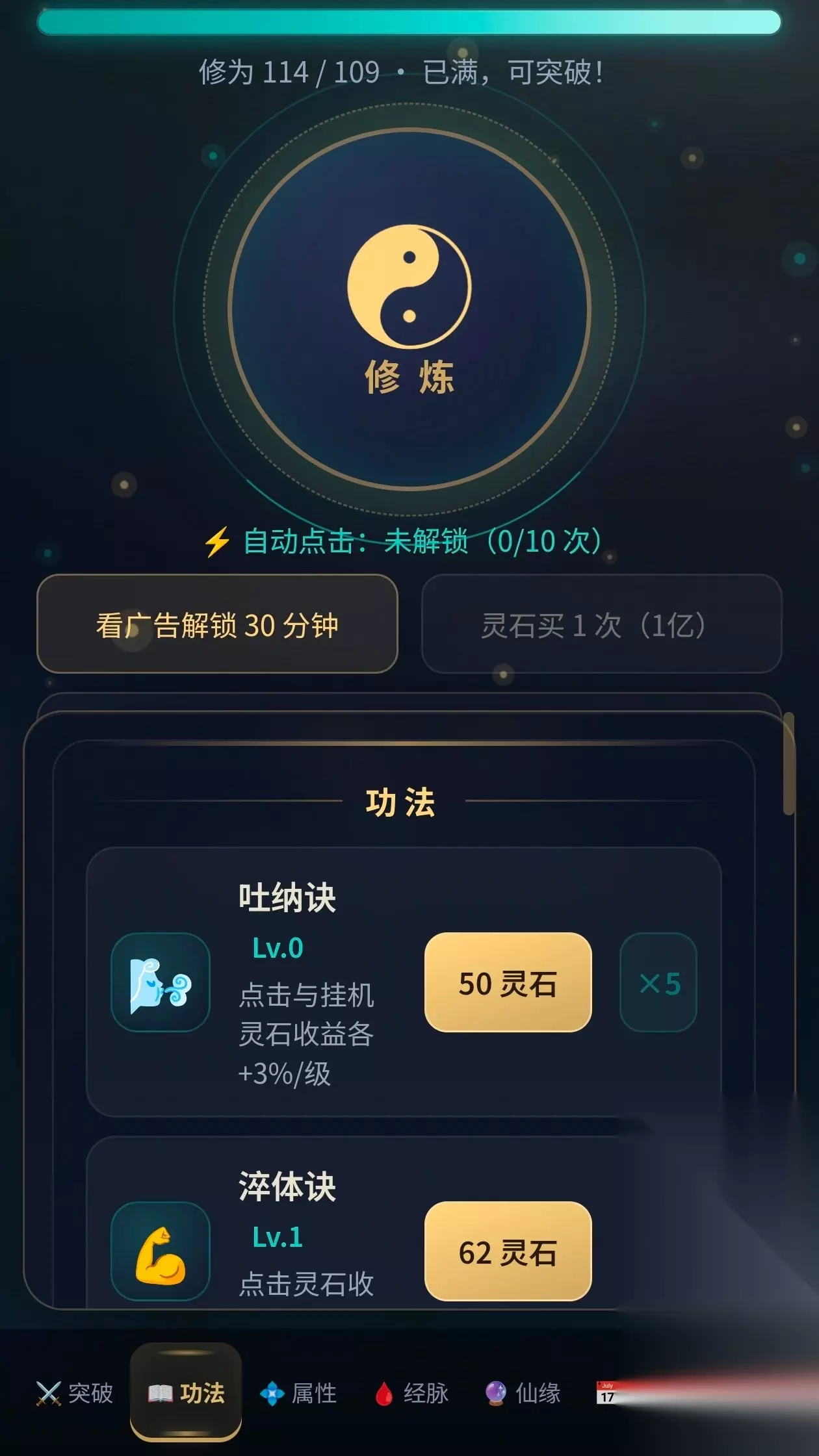
Task: Select the 功法 tab
Action: tap(186, 1392)
